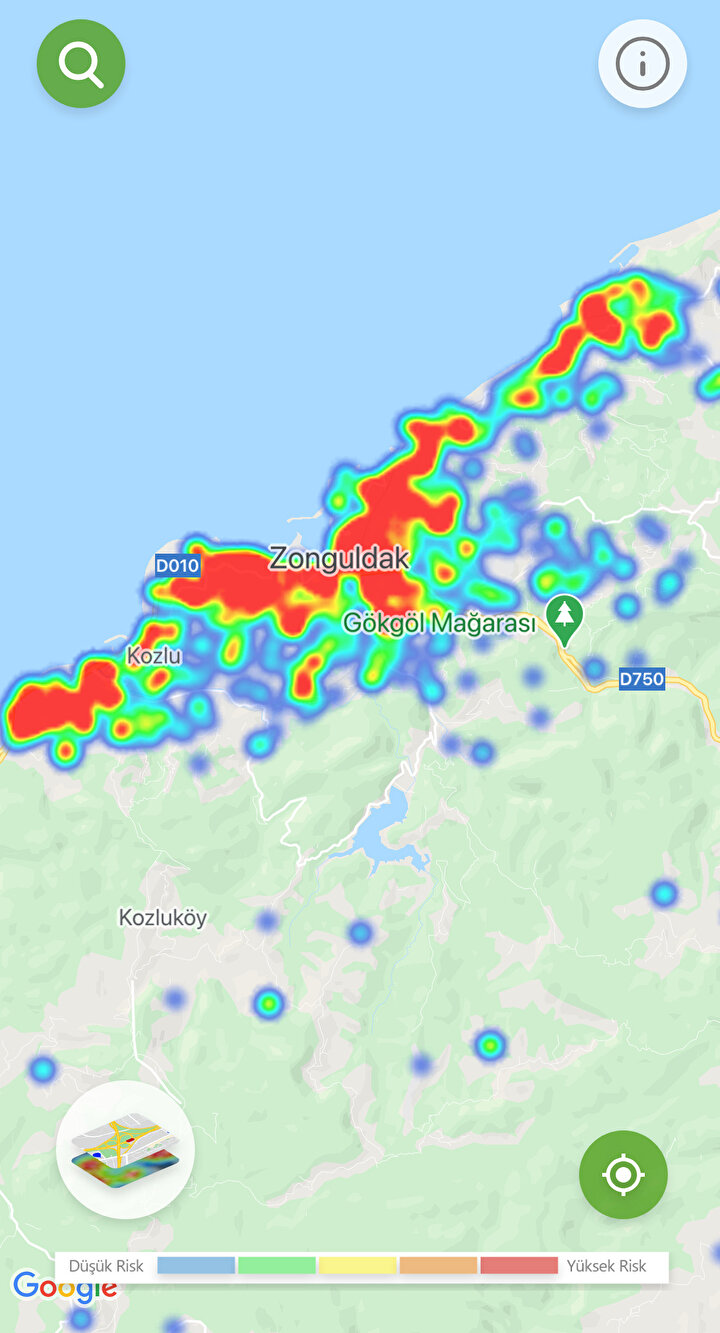The image size is (720, 1333).
Task: Open the green search button
Action: (81, 64)
